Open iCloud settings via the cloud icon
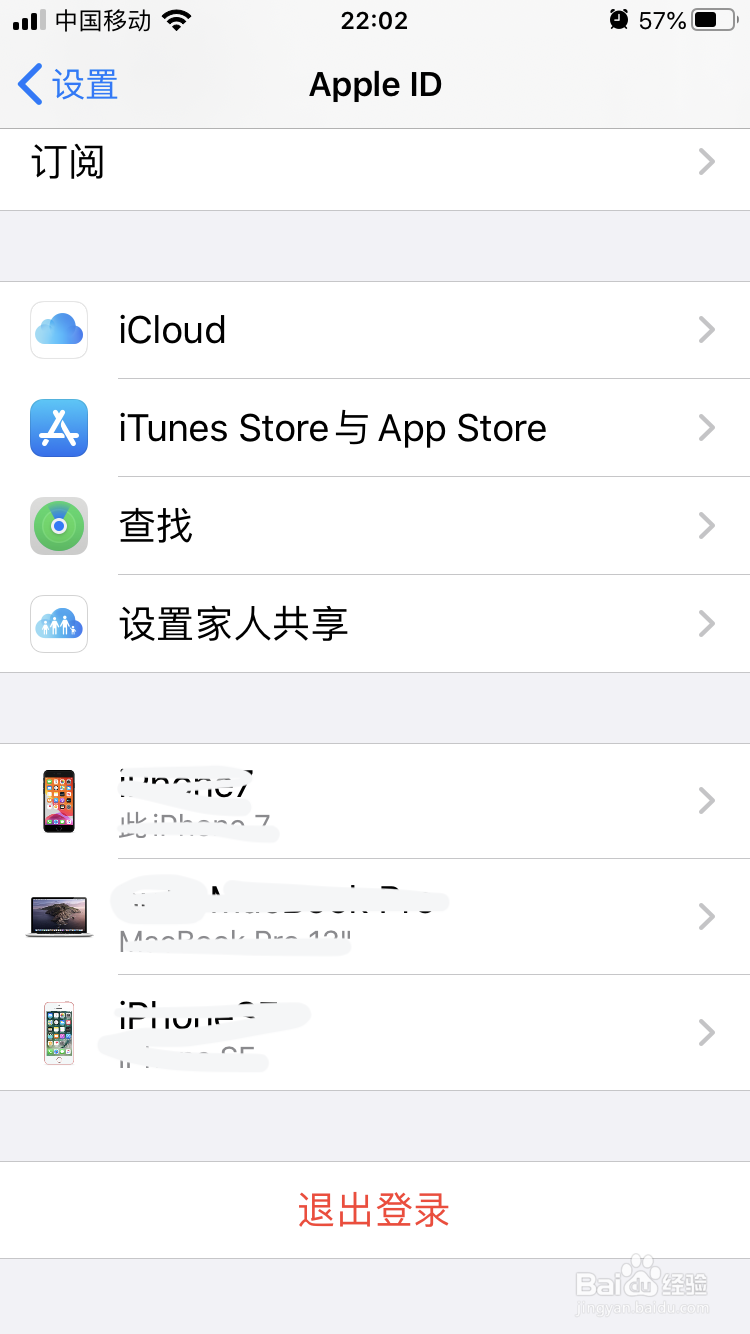The image size is (750, 1334). pyautogui.click(x=58, y=330)
